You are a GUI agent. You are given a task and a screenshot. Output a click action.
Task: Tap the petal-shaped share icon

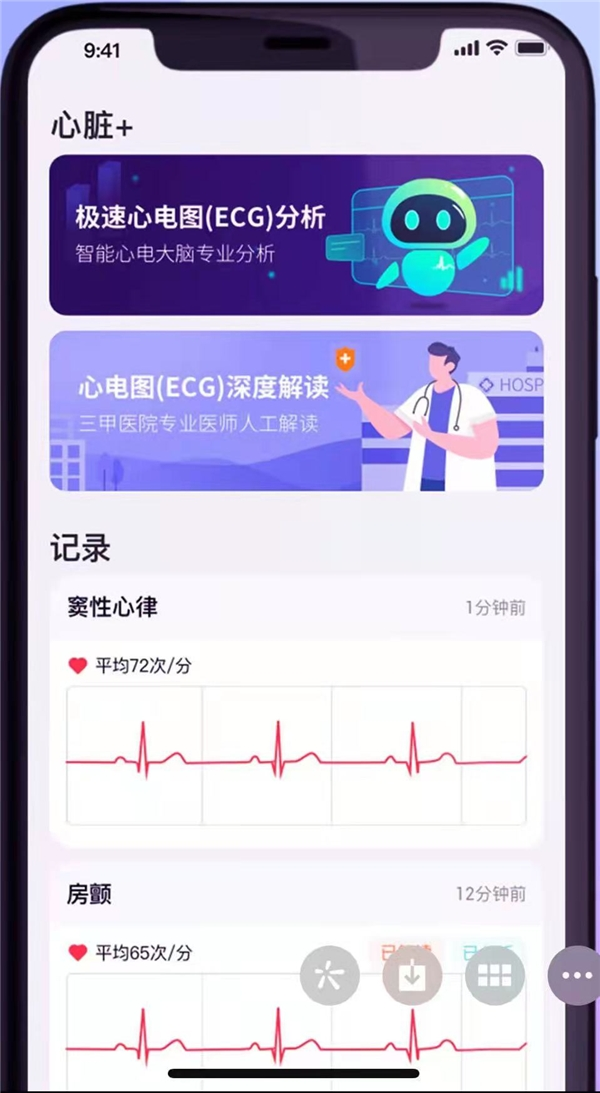click(x=329, y=975)
